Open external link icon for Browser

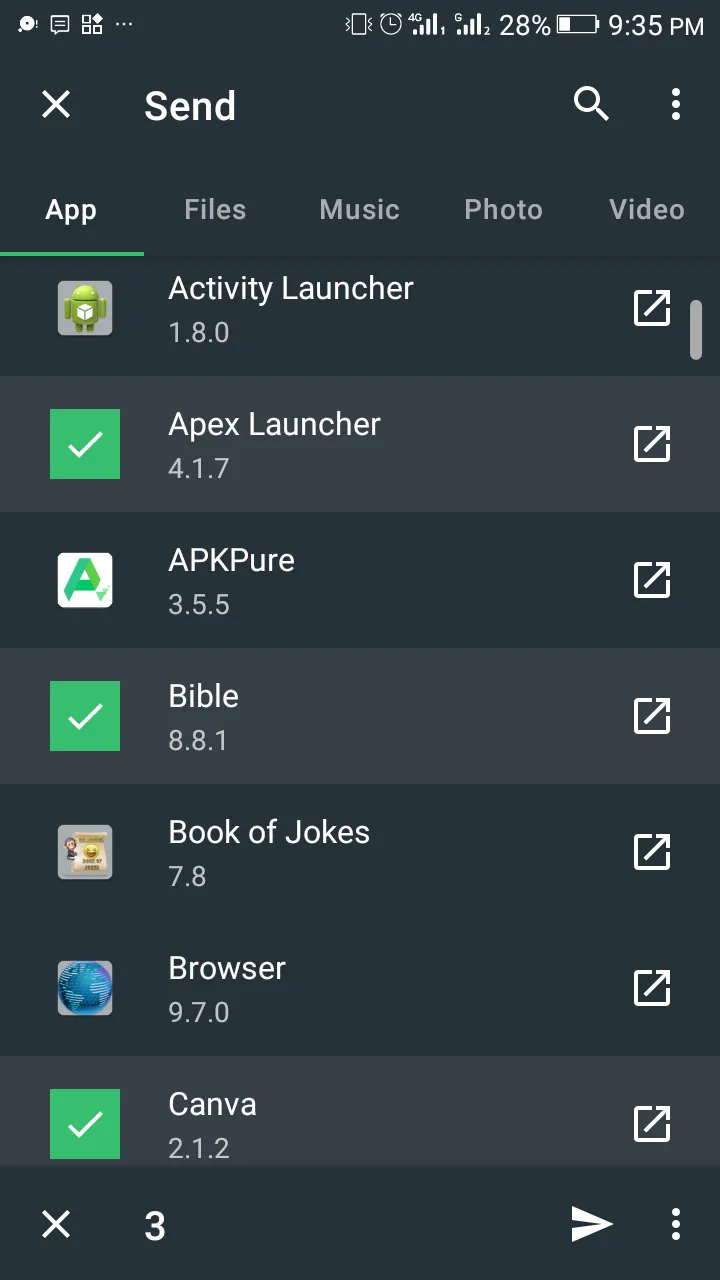(652, 988)
